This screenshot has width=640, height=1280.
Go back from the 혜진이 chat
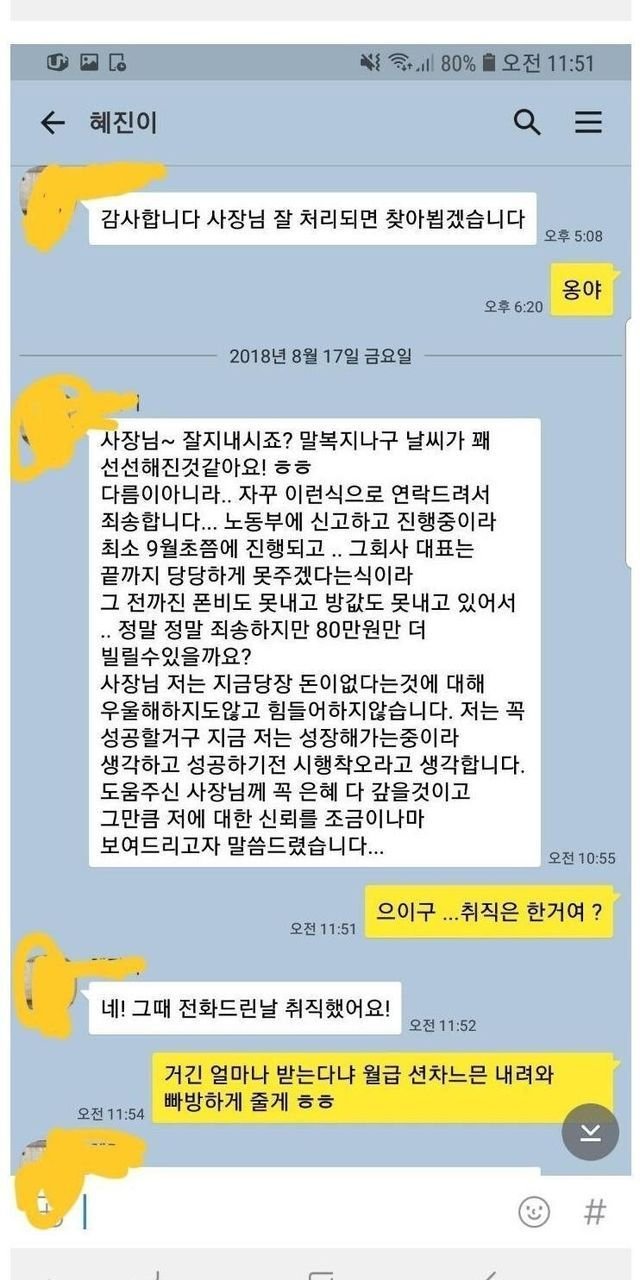pyautogui.click(x=52, y=123)
